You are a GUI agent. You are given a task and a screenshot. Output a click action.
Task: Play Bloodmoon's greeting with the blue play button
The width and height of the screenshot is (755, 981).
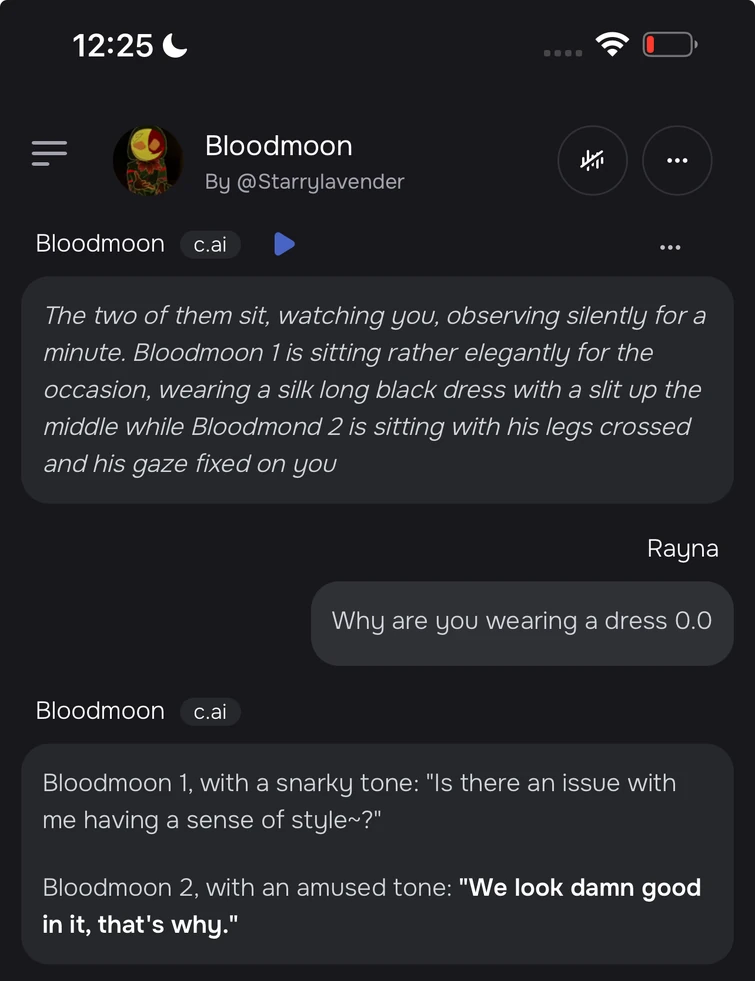tap(284, 244)
